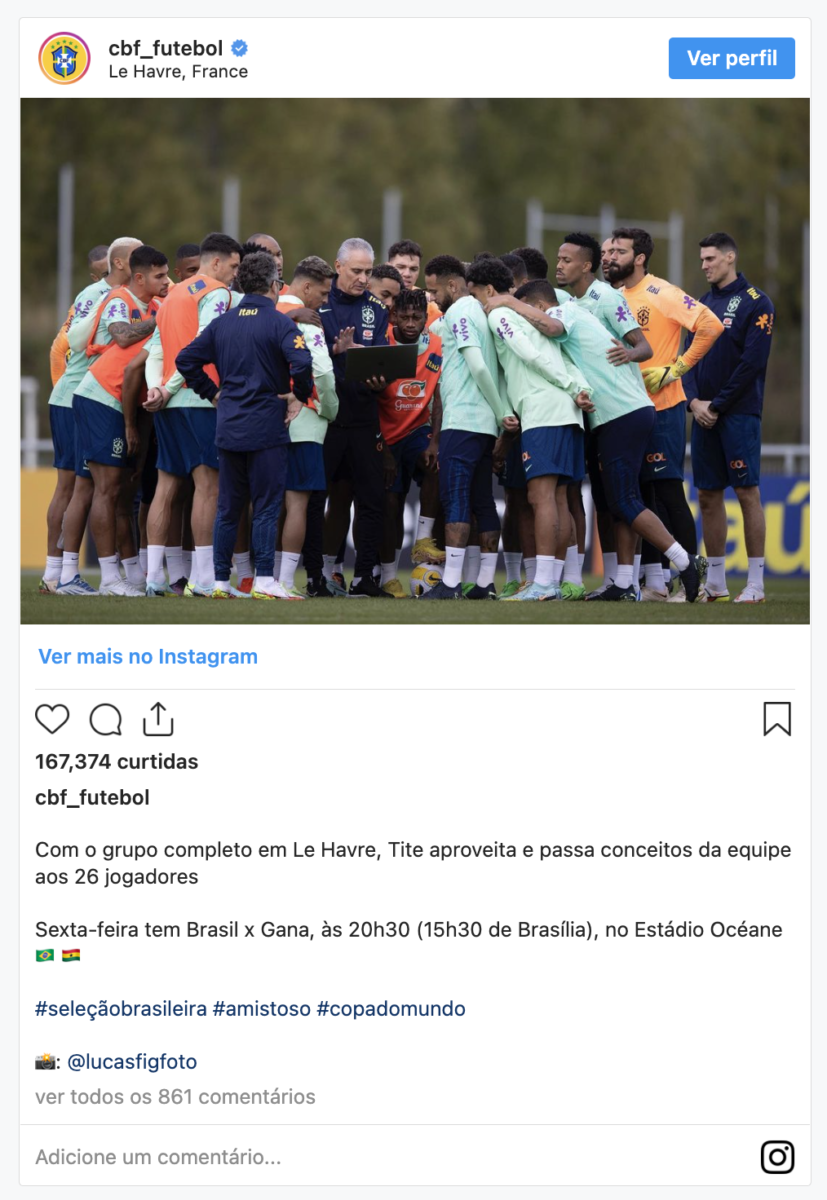Image resolution: width=827 pixels, height=1200 pixels.
Task: View all 861 comentários
Action: tap(175, 1097)
